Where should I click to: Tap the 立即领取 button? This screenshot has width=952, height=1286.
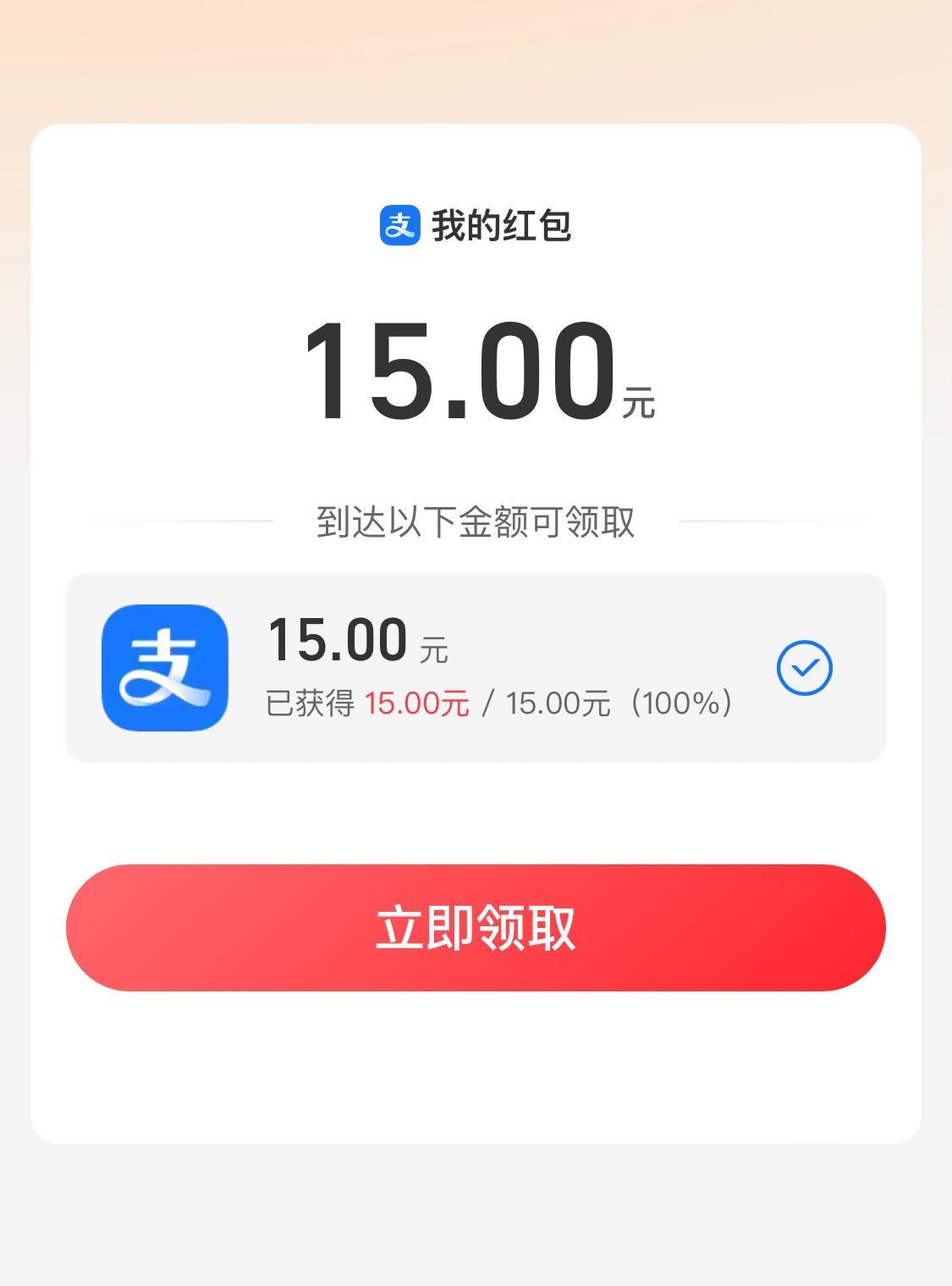pyautogui.click(x=476, y=927)
